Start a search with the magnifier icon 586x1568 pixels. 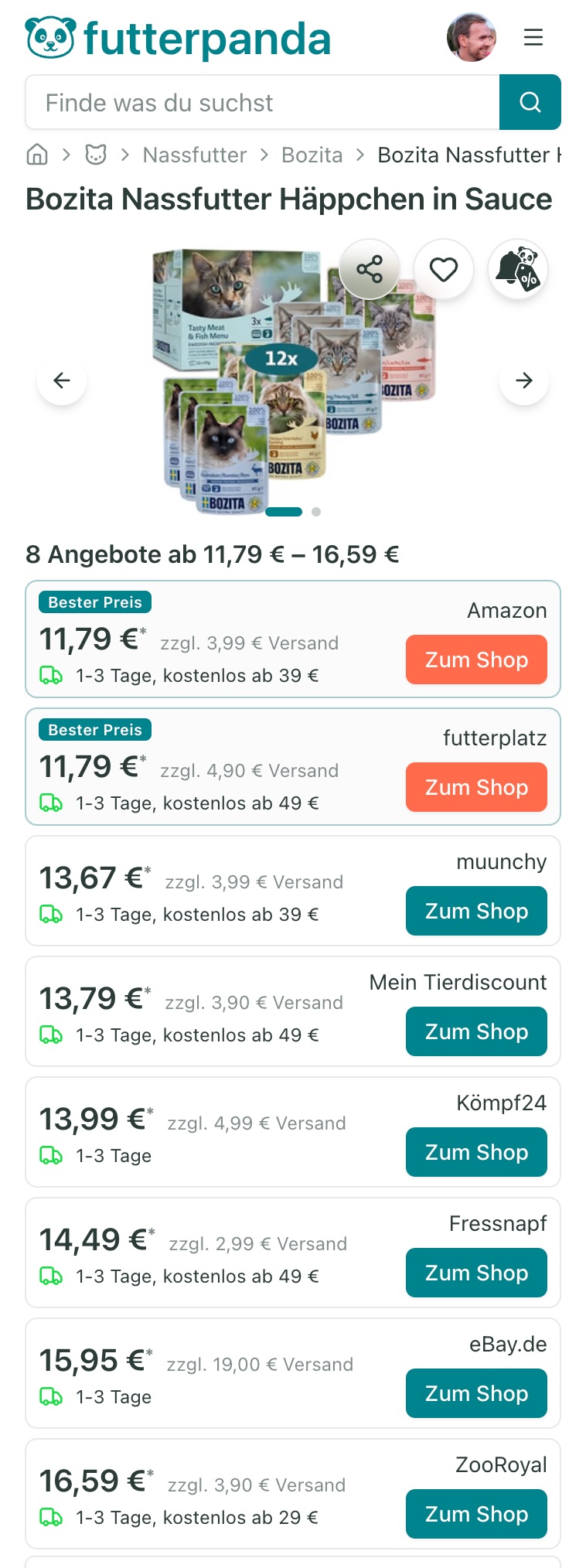tap(530, 101)
